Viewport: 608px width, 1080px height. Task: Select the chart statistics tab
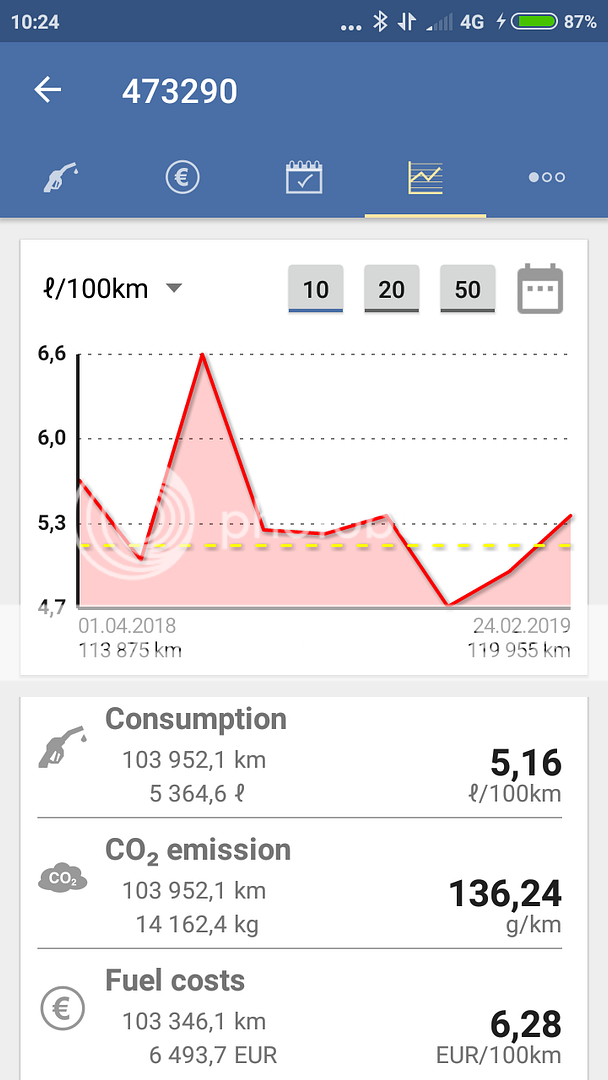425,178
